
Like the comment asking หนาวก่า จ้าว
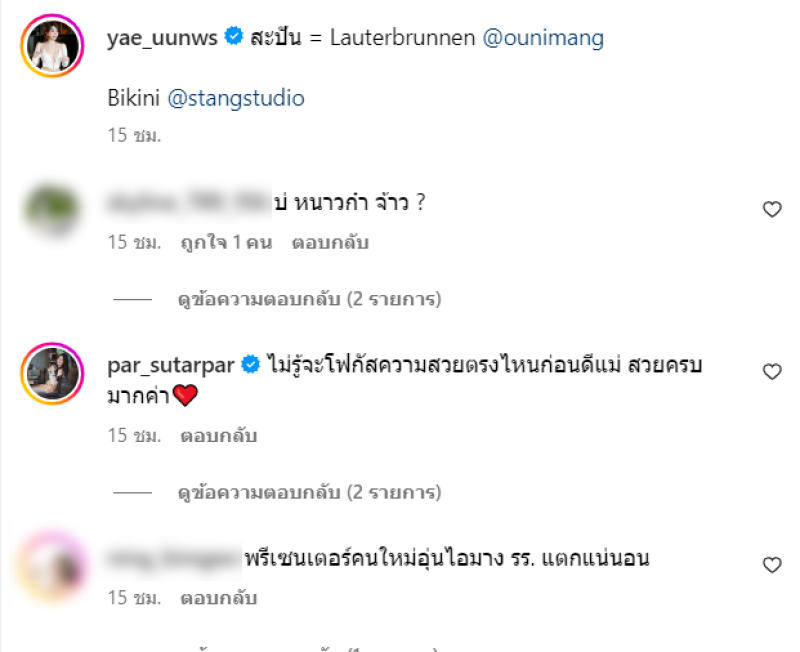(771, 208)
